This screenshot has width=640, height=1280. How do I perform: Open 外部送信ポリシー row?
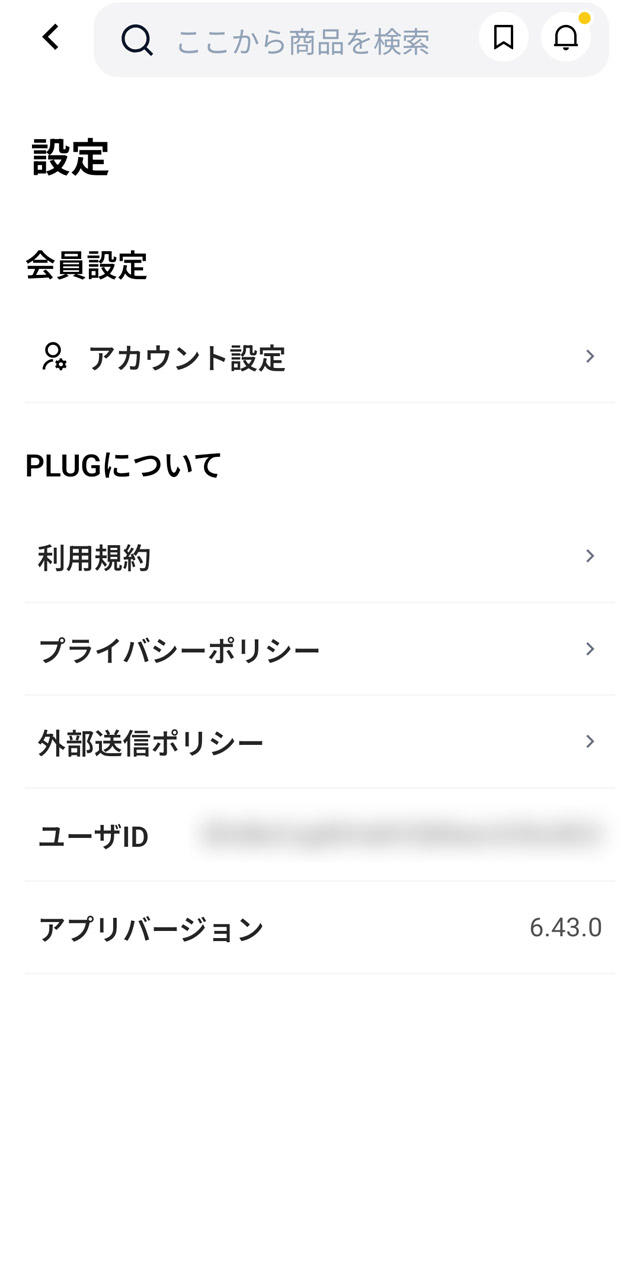(319, 742)
